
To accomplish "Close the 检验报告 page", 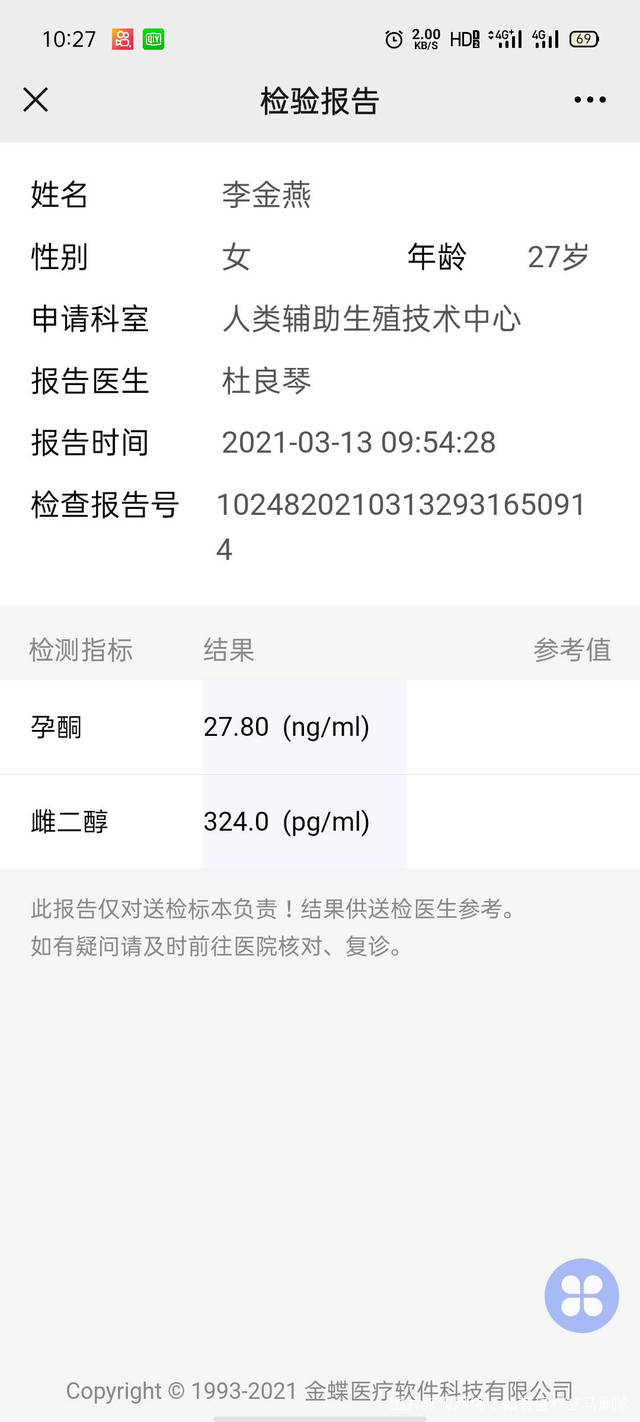I will point(36,100).
